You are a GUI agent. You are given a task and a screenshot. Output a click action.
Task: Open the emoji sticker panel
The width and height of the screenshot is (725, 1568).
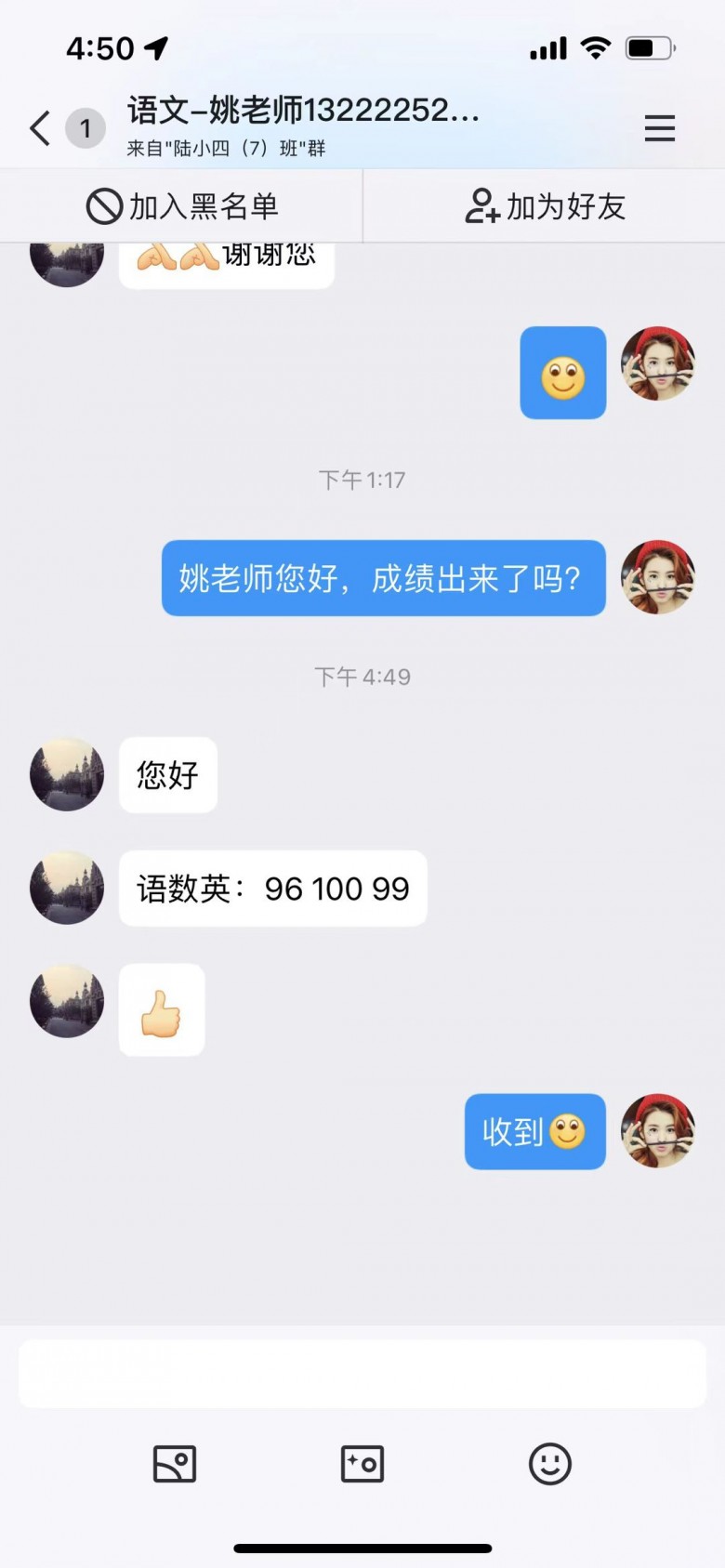[550, 1464]
